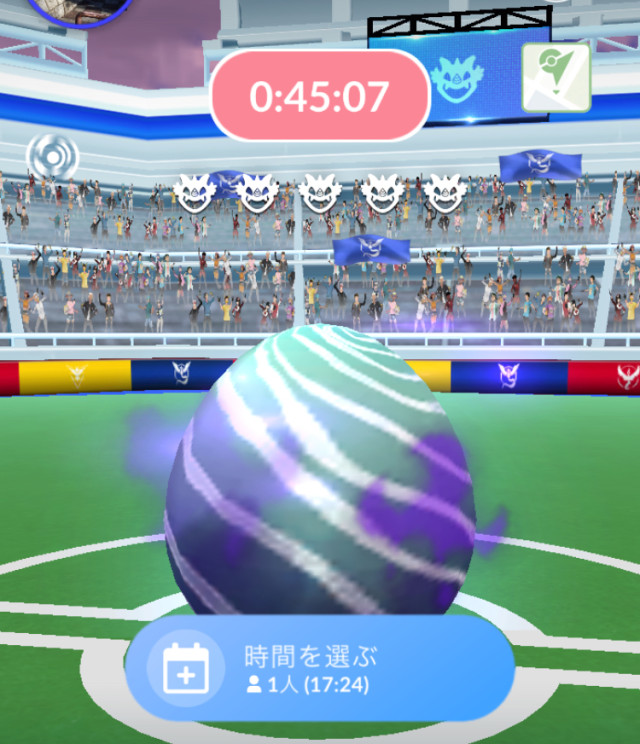Image resolution: width=640 pixels, height=744 pixels.
Task: Tap the raid boss face icon
Action: [x=458, y=78]
